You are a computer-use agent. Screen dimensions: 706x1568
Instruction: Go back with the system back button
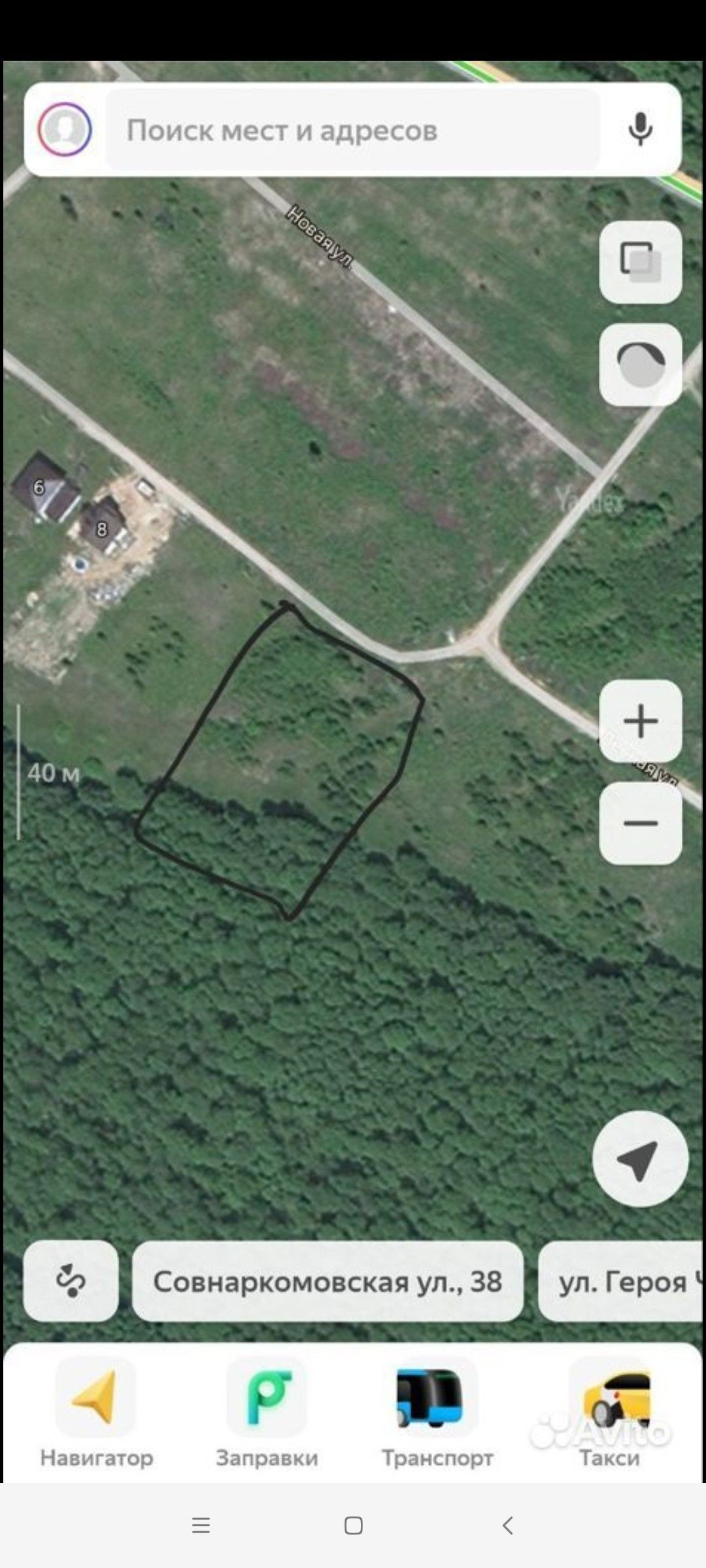pyautogui.click(x=507, y=1526)
